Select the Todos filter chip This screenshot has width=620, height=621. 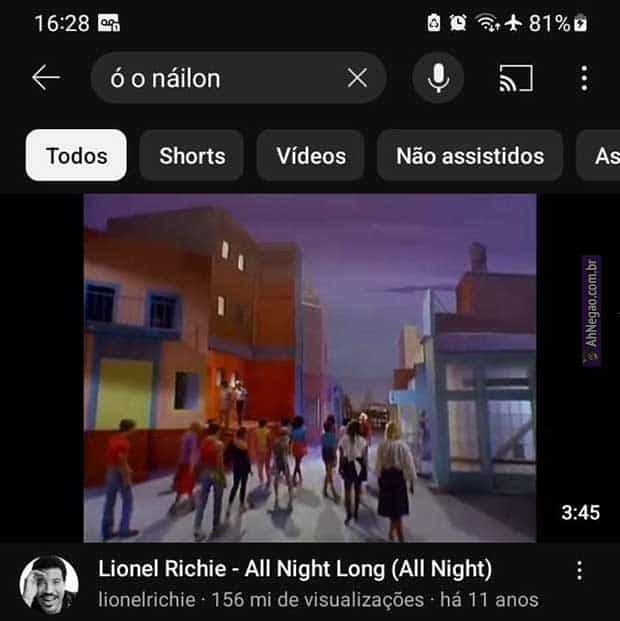76,156
